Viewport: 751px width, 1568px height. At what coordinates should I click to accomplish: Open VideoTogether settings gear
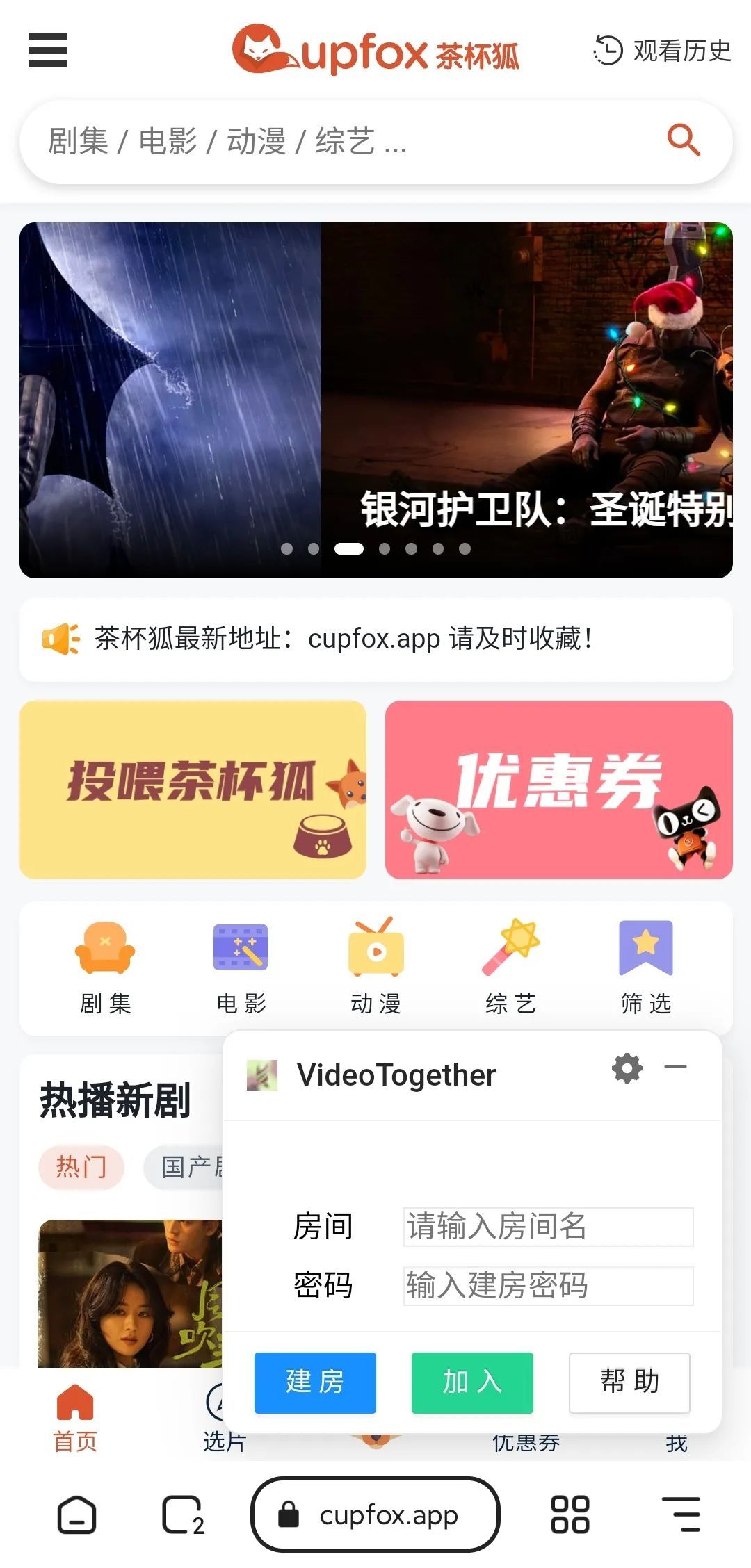[627, 1068]
